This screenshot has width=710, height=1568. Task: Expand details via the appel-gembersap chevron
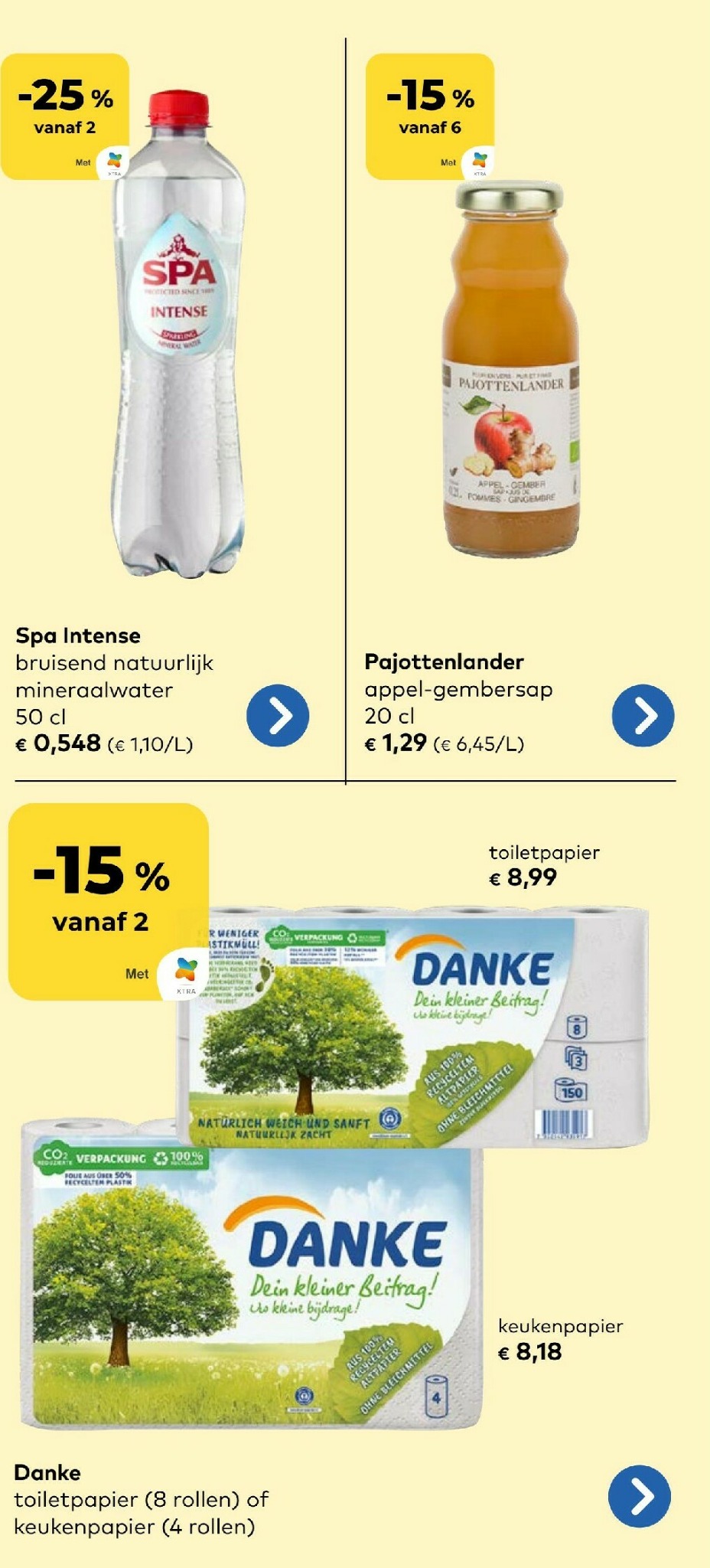pyautogui.click(x=643, y=713)
